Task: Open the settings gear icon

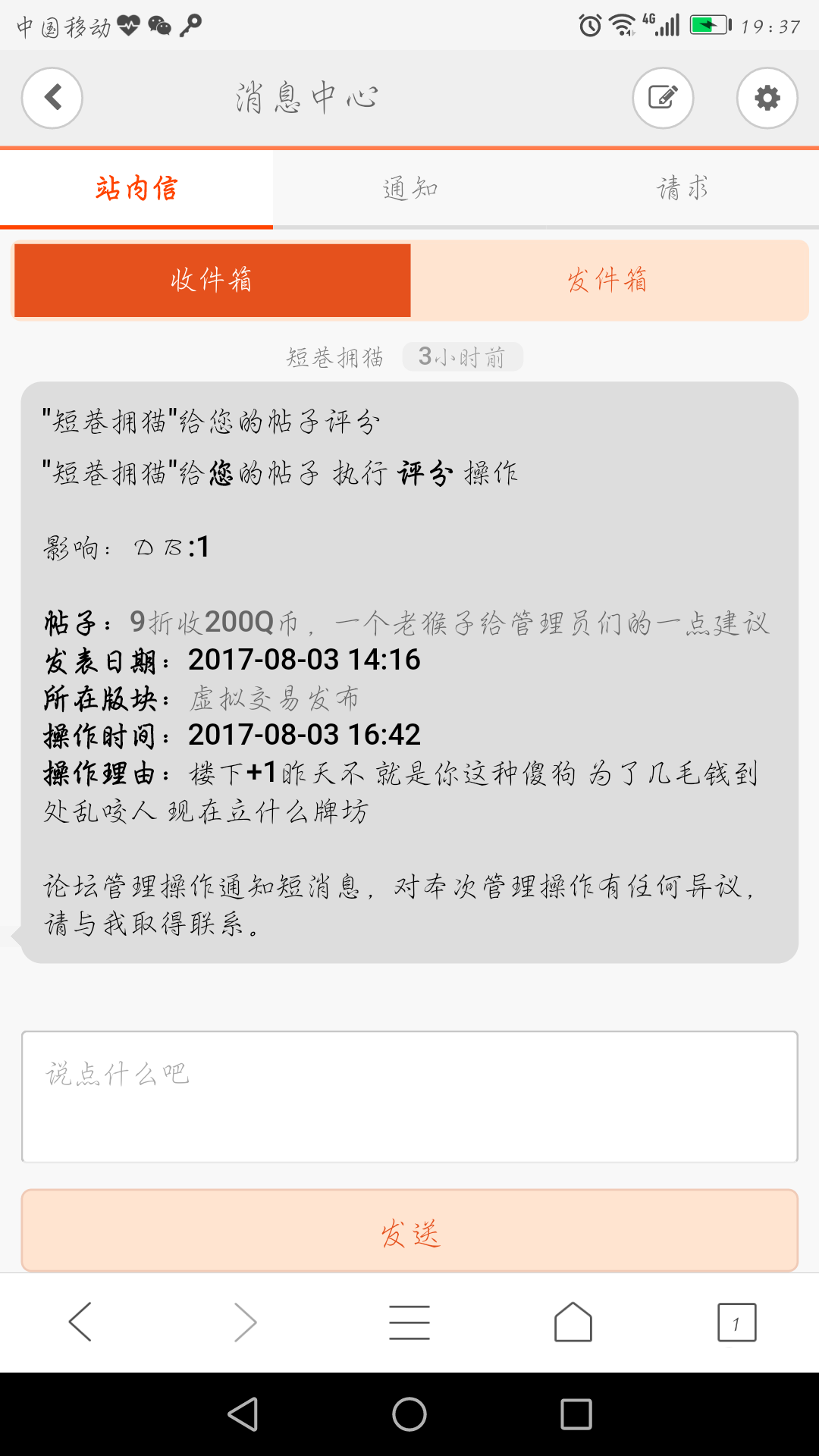Action: coord(767,98)
